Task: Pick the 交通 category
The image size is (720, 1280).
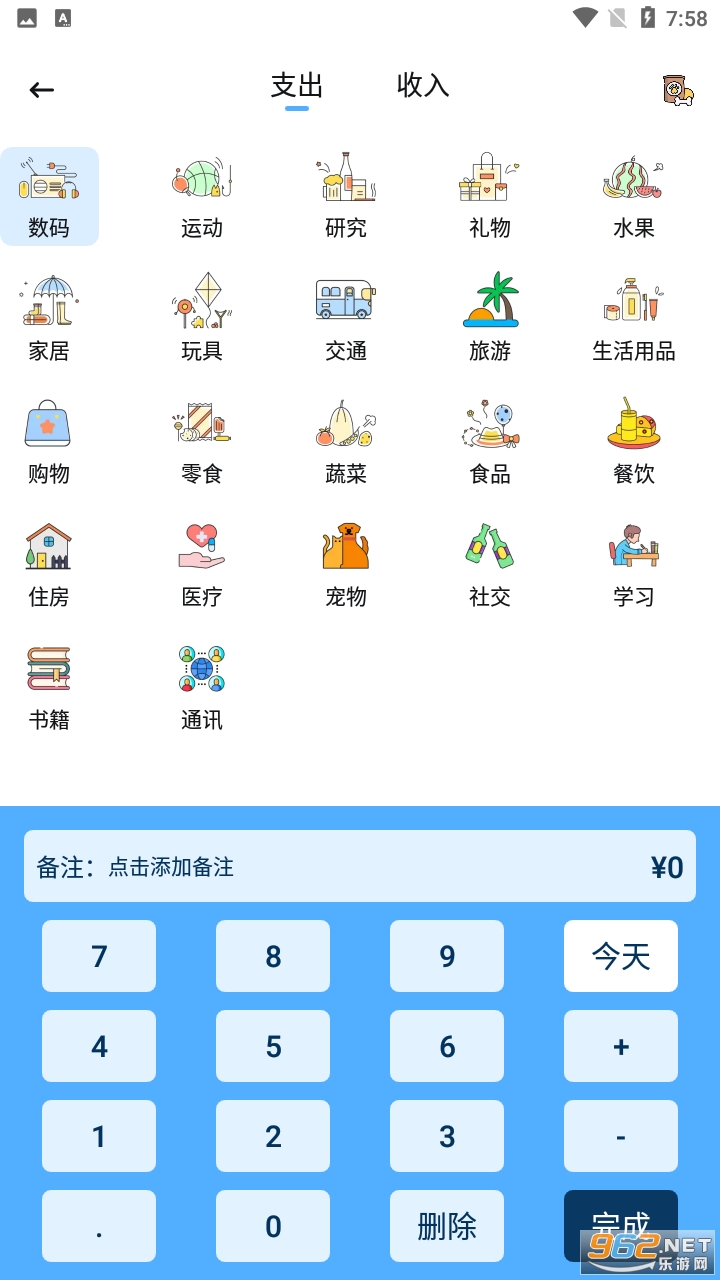Action: click(346, 320)
